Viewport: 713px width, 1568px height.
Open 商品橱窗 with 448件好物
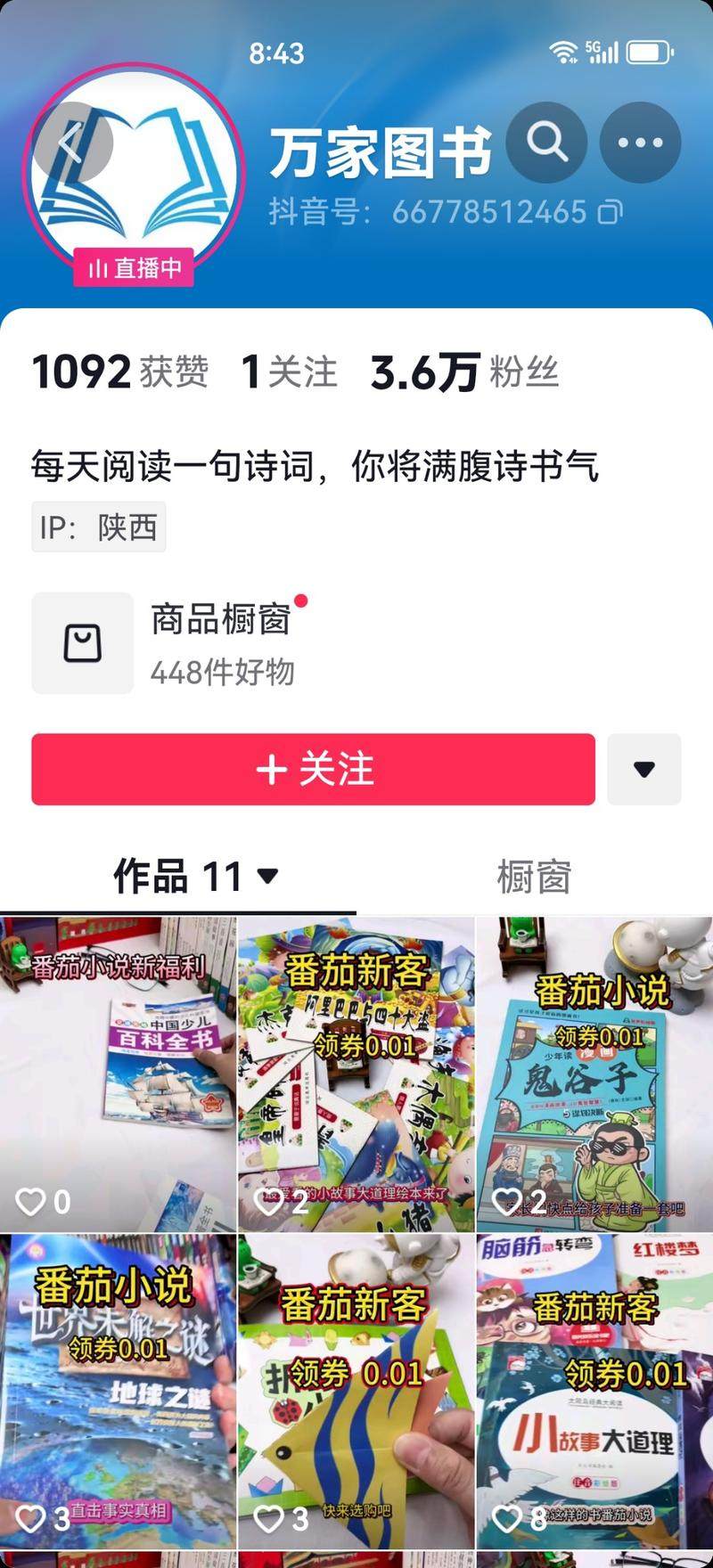(223, 643)
